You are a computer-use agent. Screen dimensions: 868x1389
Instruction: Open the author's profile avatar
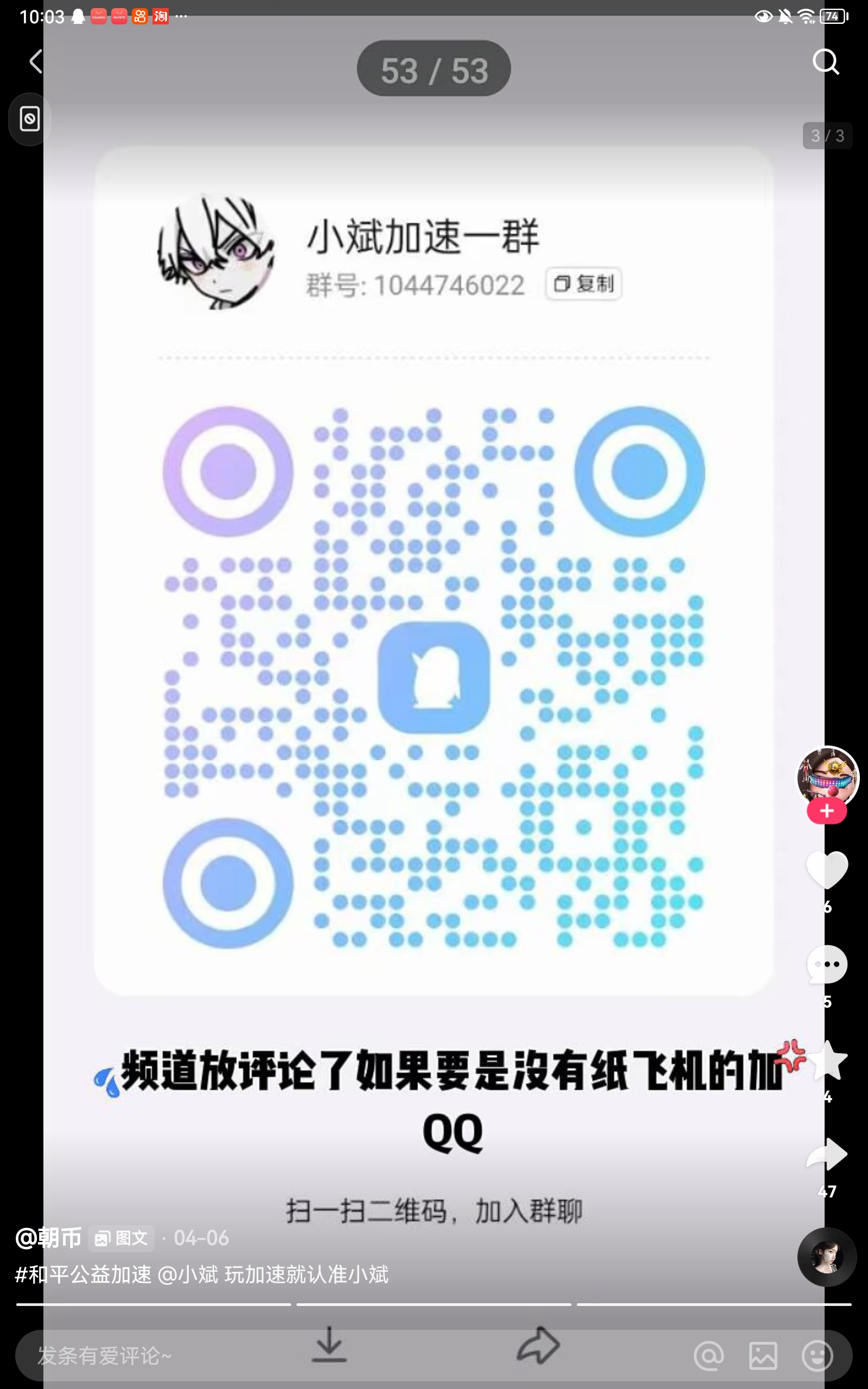(x=827, y=776)
